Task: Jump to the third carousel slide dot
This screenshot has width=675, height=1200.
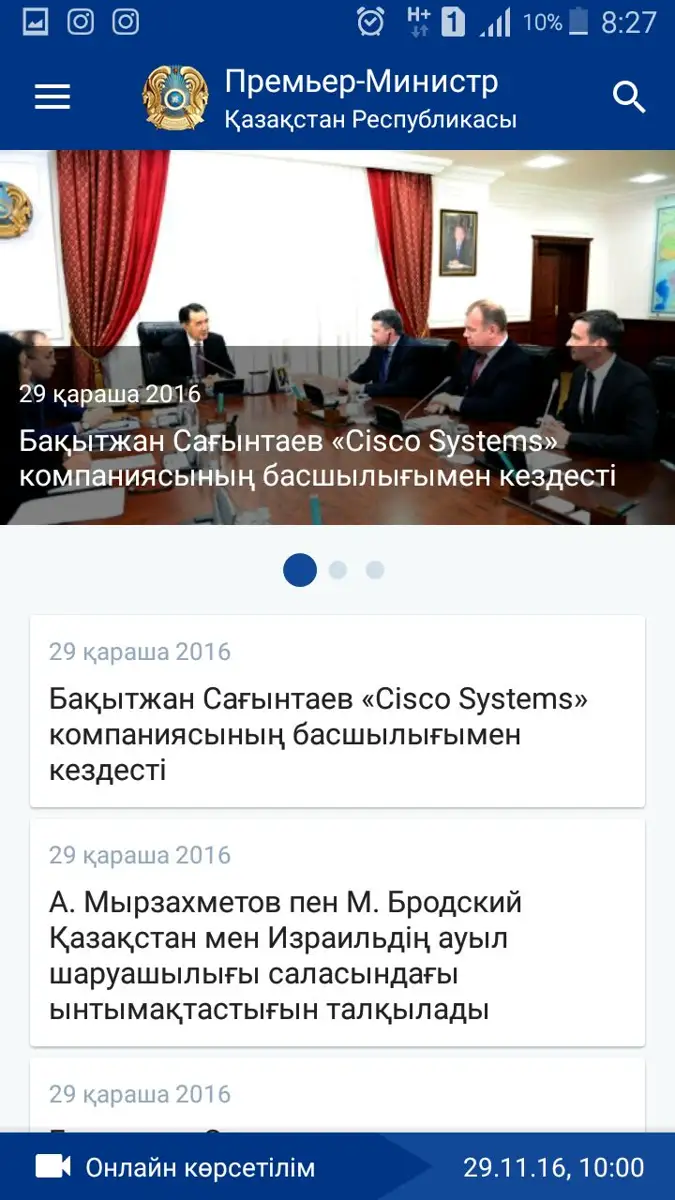Action: pos(375,570)
